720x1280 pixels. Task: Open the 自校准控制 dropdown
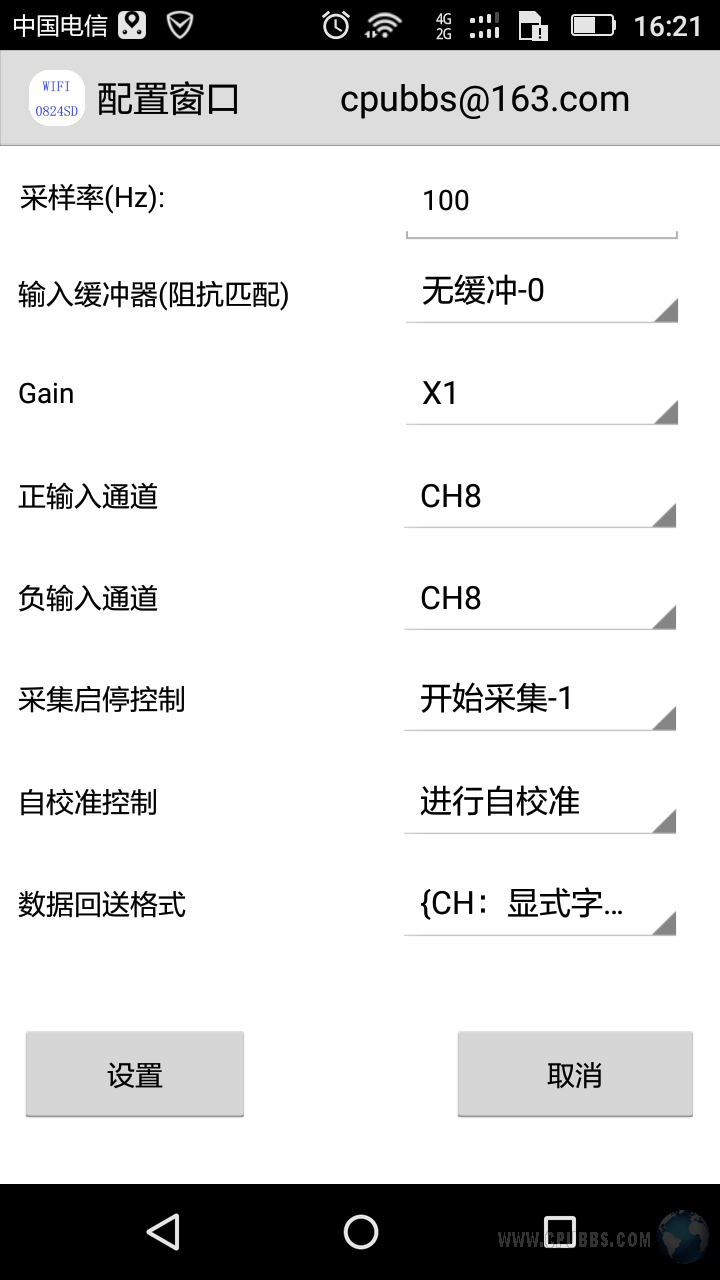point(540,803)
